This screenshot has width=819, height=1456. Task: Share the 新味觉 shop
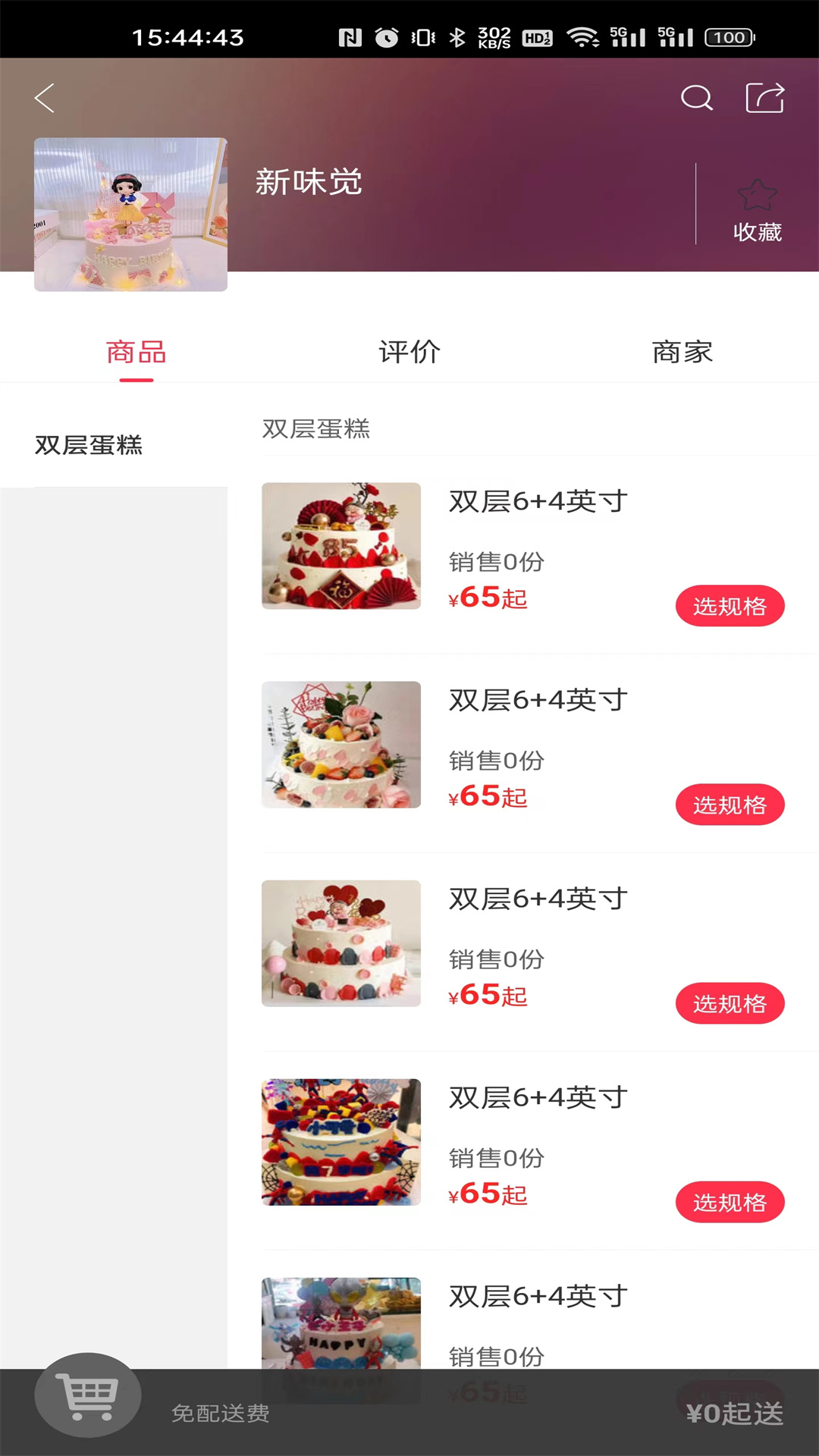[x=764, y=99]
